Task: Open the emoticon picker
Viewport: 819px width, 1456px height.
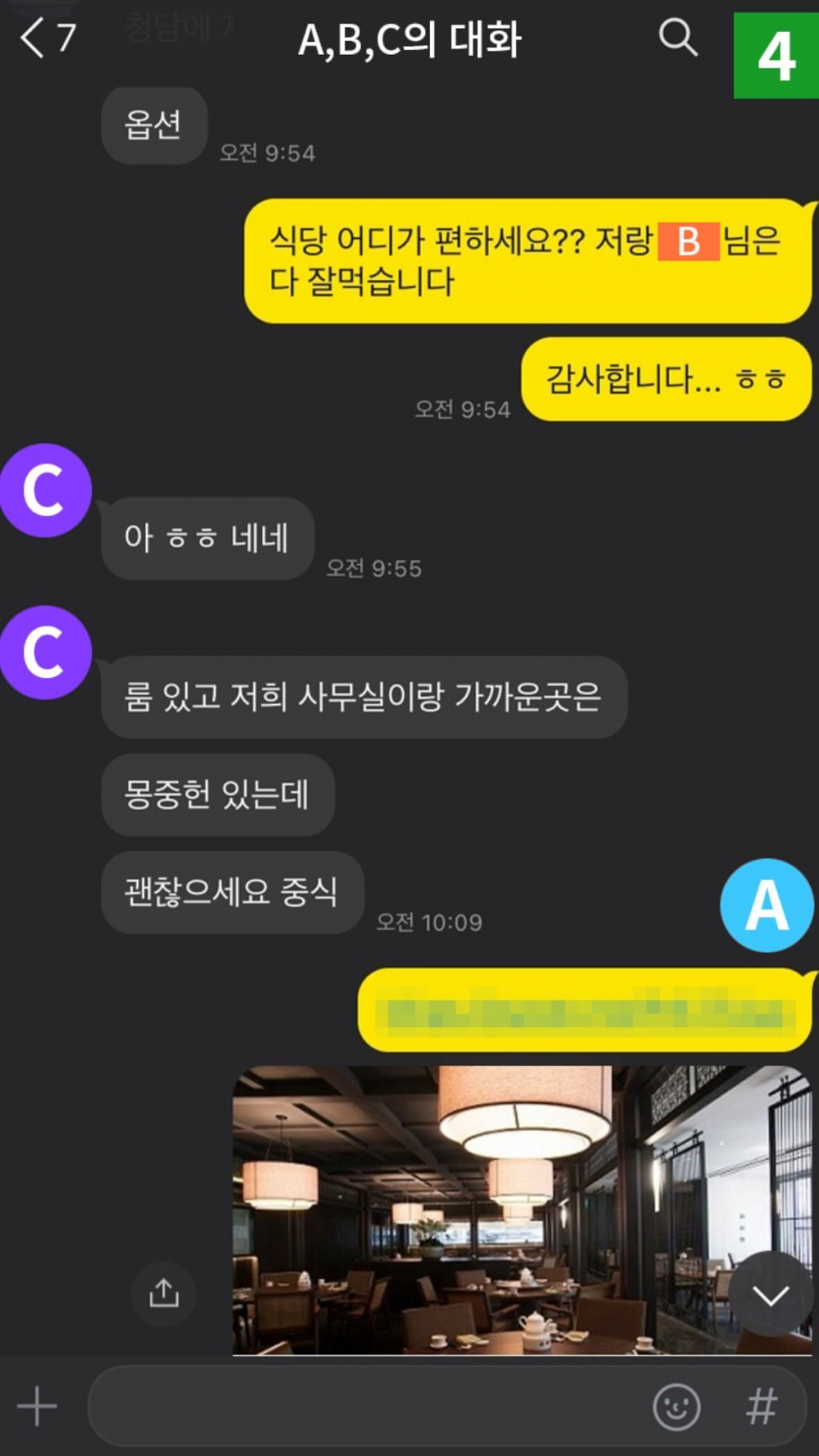Action: point(676,1407)
